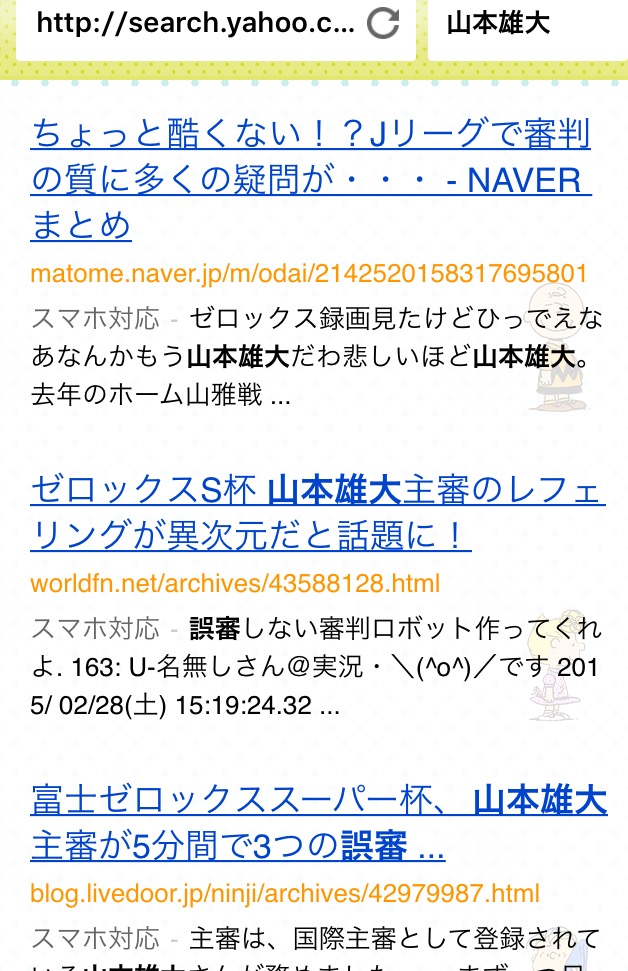
Task: Reload the page with the refresh icon
Action: [383, 23]
